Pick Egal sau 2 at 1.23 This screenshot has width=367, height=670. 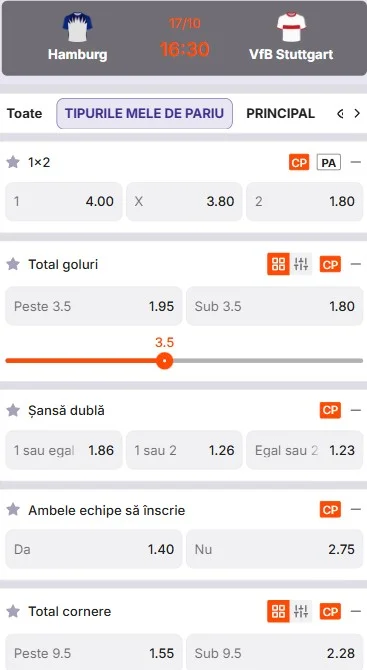[x=305, y=450]
